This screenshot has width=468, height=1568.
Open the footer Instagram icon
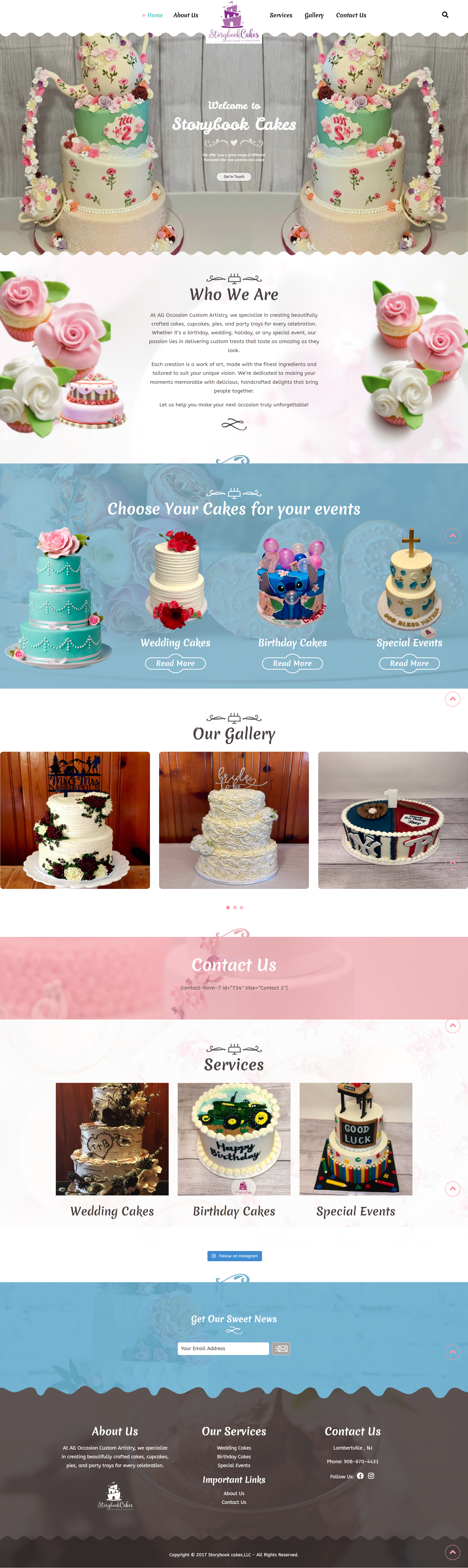(371, 1476)
